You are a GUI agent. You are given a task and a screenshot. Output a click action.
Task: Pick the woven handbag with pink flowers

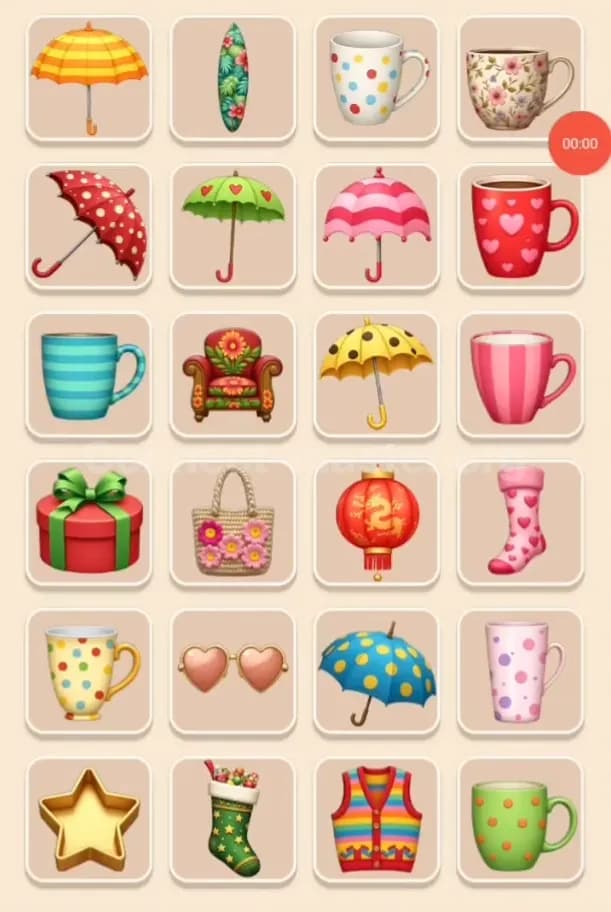click(x=233, y=522)
